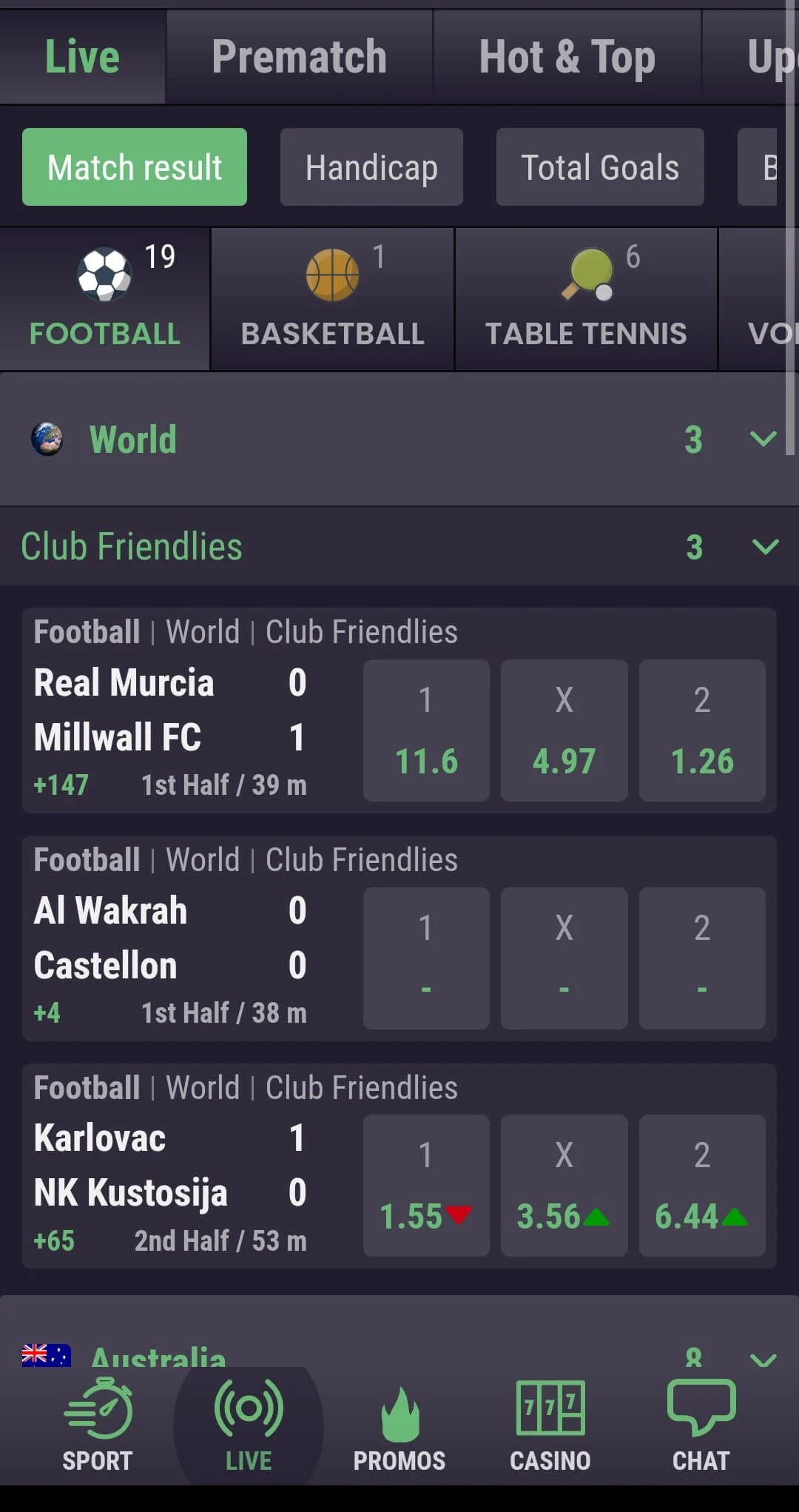This screenshot has width=799, height=1512.
Task: Select the Handicap market chip
Action: (x=371, y=167)
